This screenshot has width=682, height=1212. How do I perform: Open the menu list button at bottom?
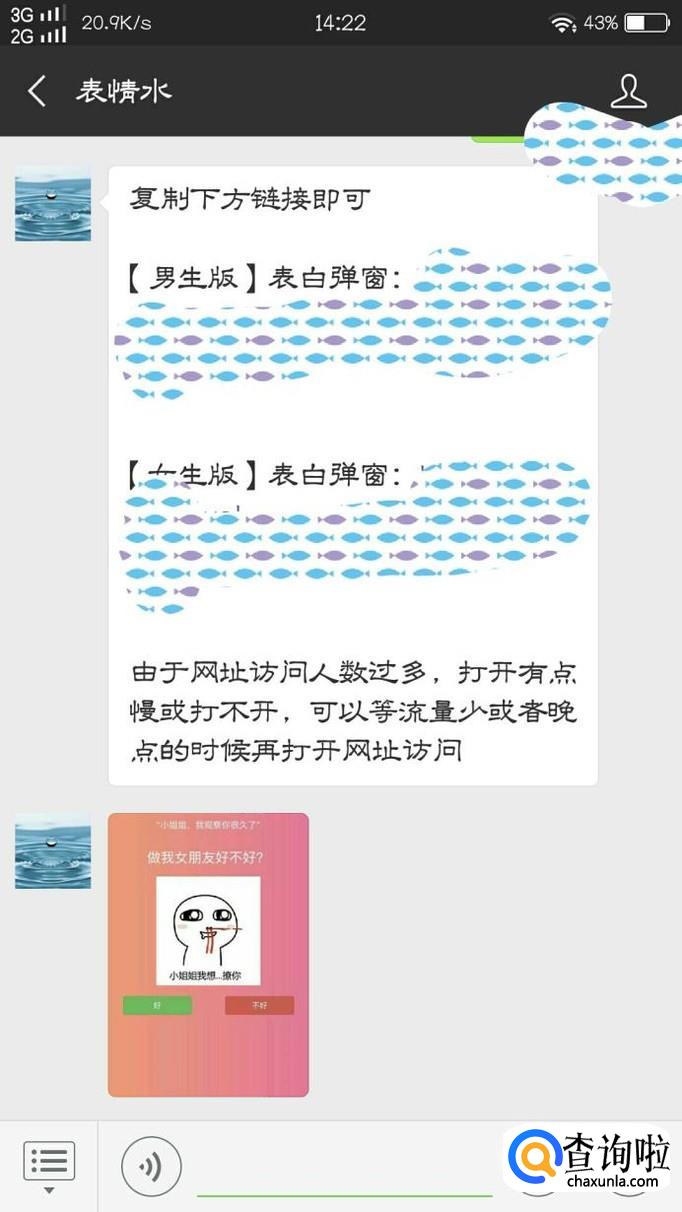(x=49, y=1165)
